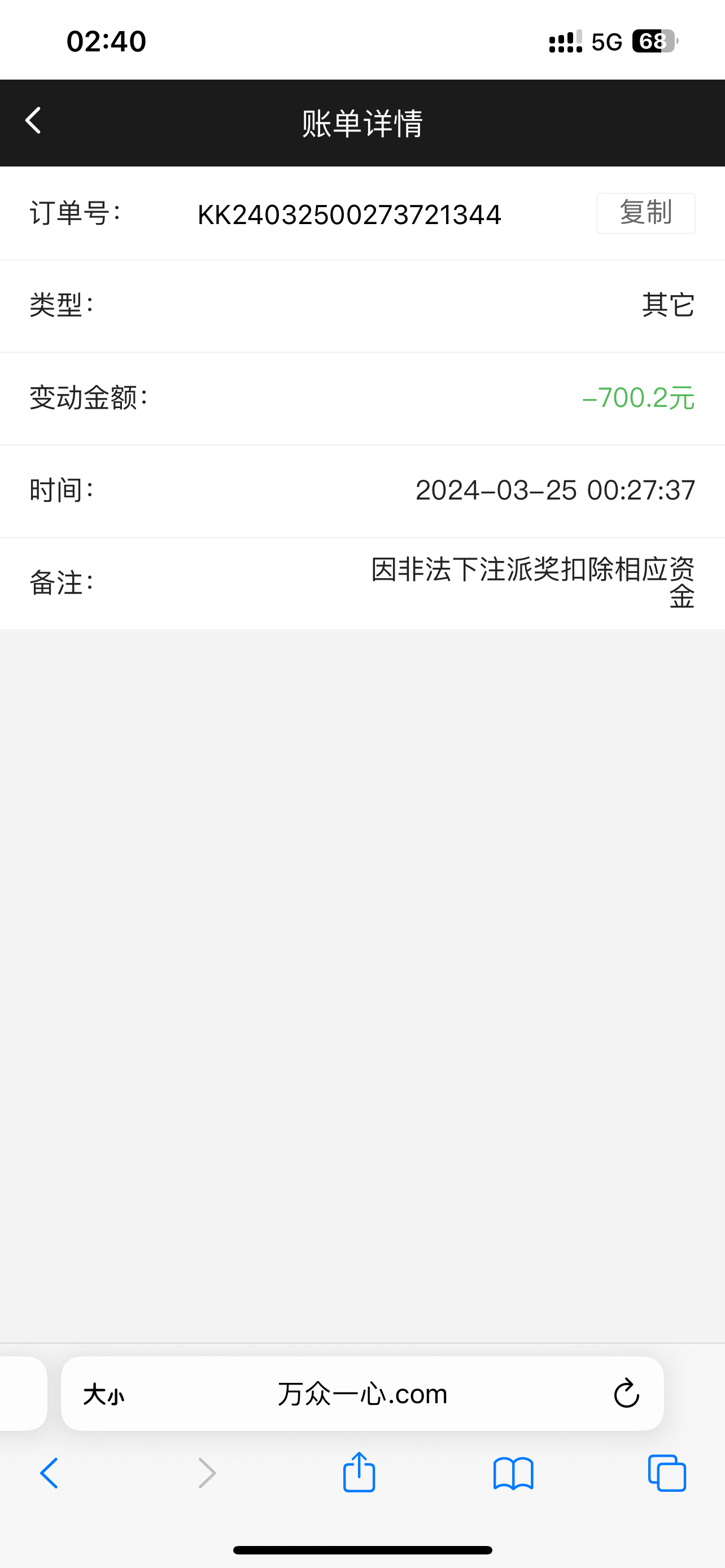
Task: Open Safari bookmarks
Action: (x=513, y=1474)
